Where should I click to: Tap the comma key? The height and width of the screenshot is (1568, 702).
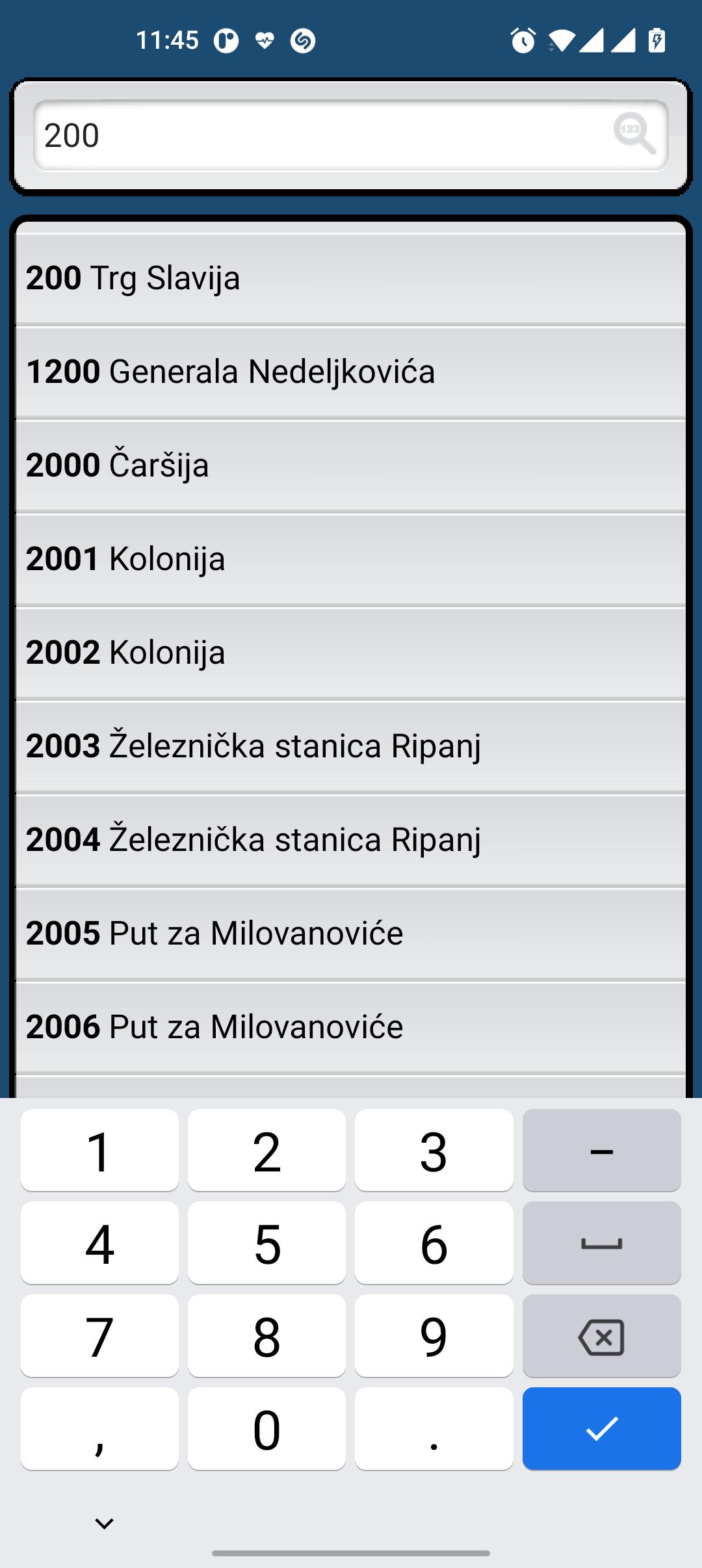(99, 1428)
